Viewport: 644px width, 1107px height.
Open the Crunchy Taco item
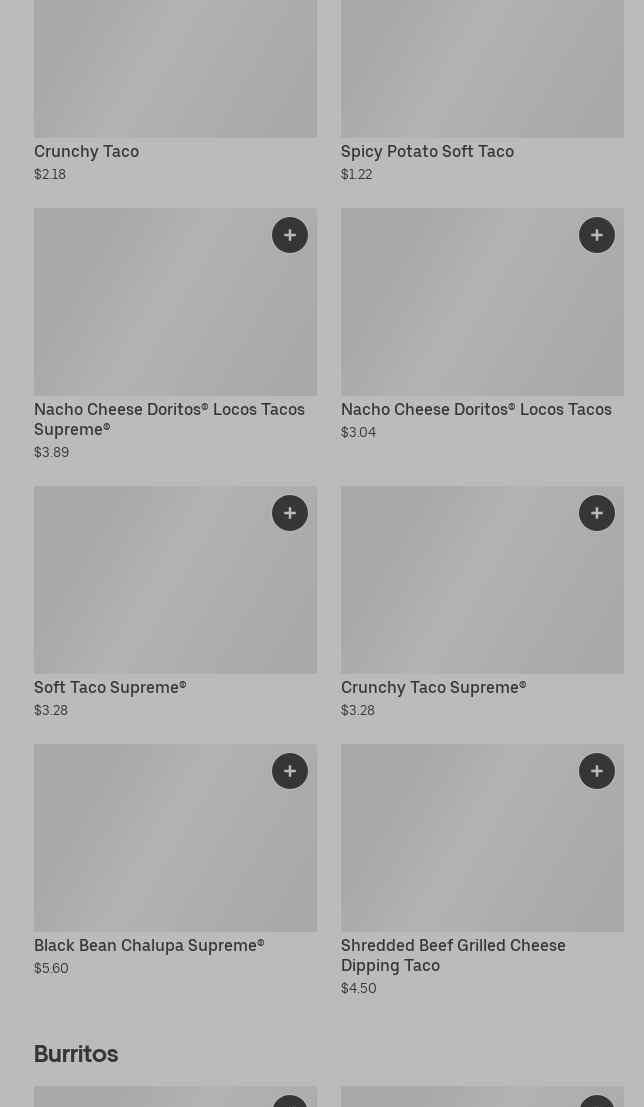tap(175, 91)
